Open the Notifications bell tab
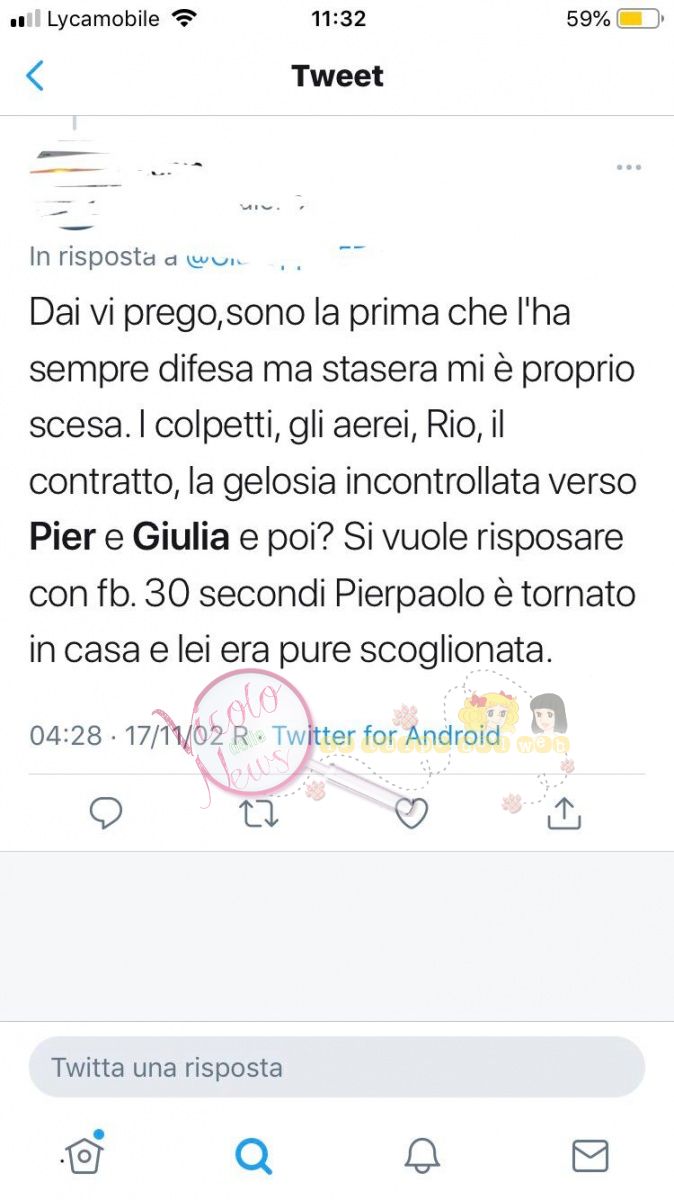Image resolution: width=674 pixels, height=1200 pixels. pos(422,1156)
